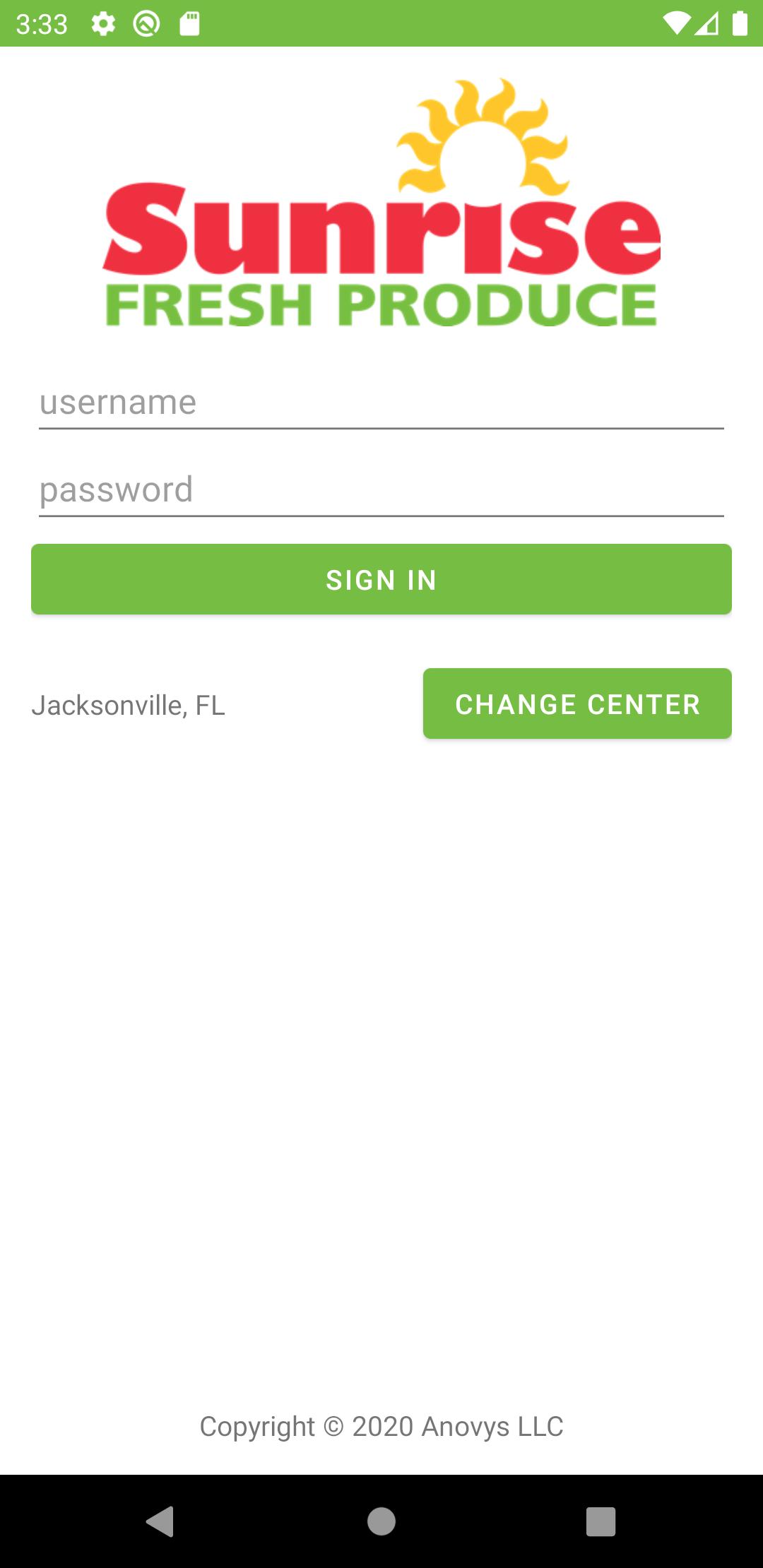The width and height of the screenshot is (763, 1568).
Task: Go to the home screen
Action: pyautogui.click(x=381, y=1521)
